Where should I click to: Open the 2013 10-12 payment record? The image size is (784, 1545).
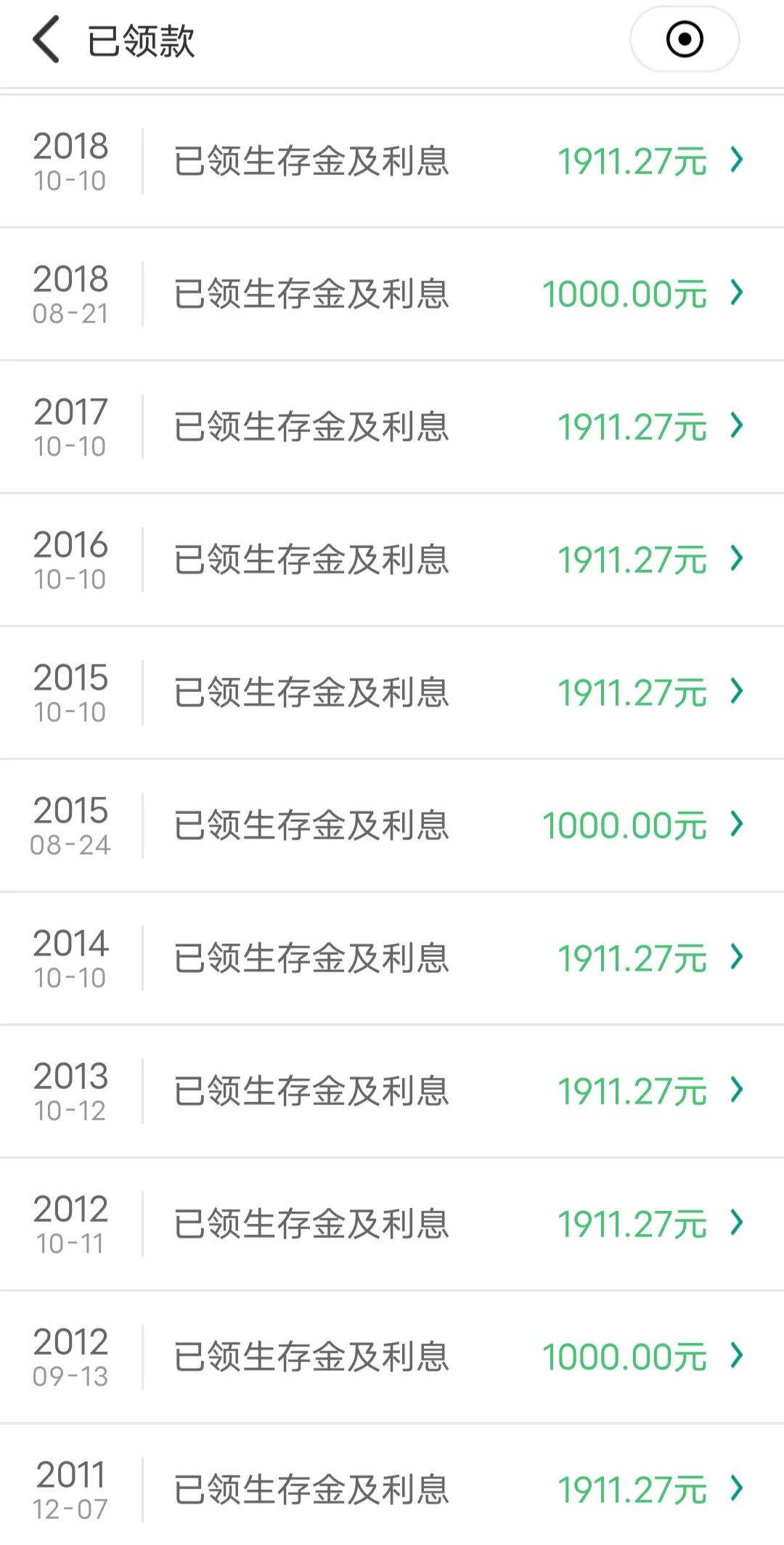392,1091
